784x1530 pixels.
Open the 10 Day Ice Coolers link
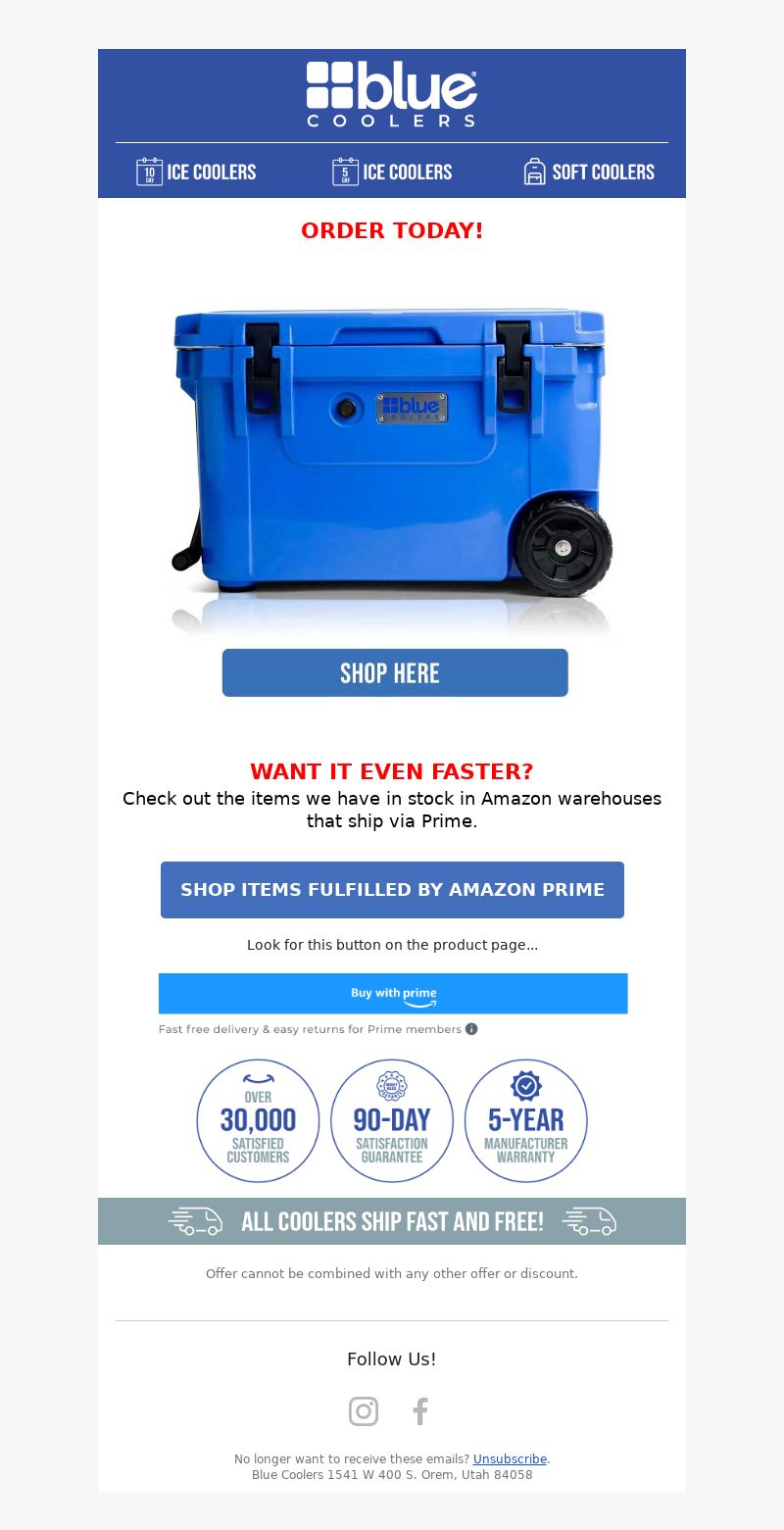pos(196,172)
